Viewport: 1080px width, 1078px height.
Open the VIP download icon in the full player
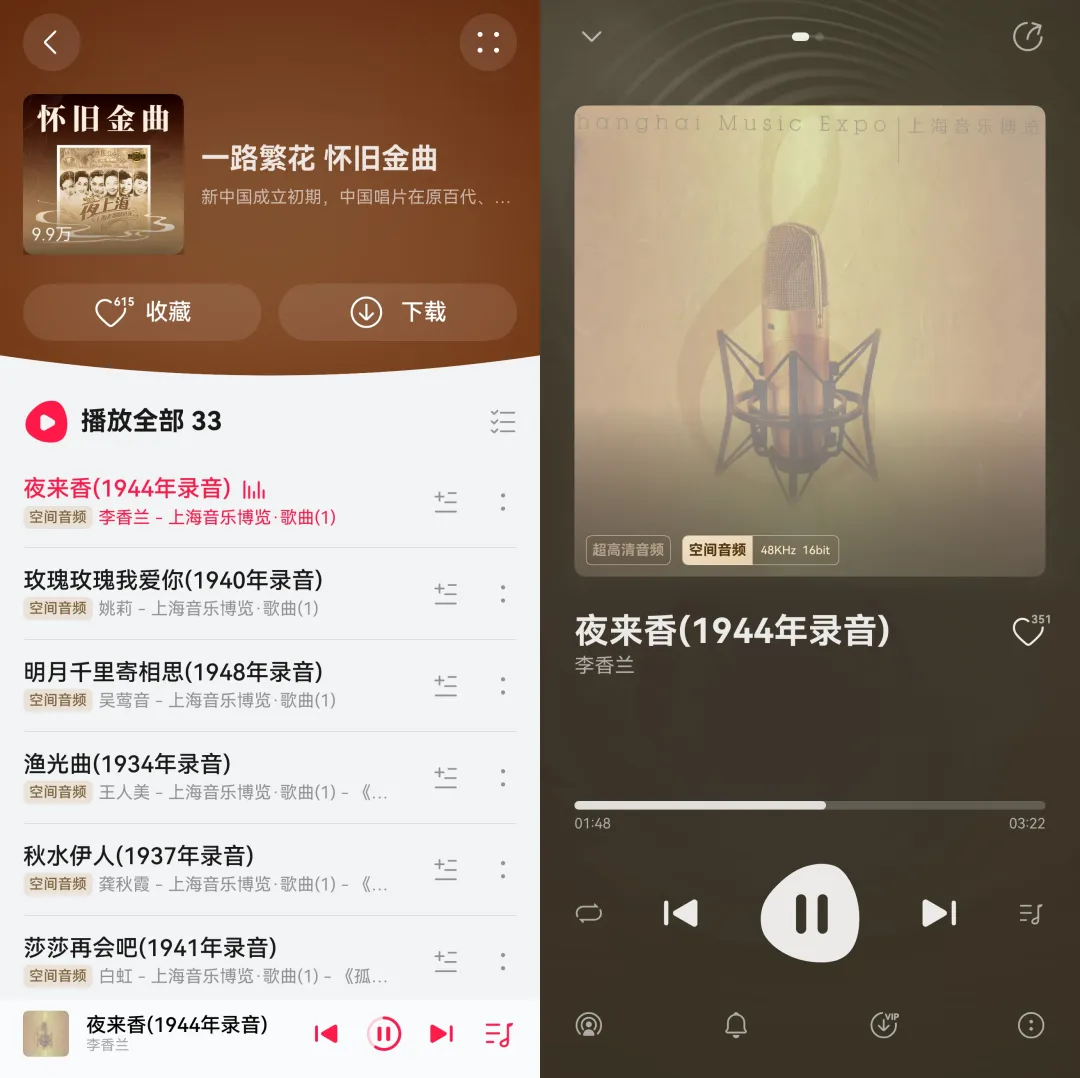click(884, 1024)
